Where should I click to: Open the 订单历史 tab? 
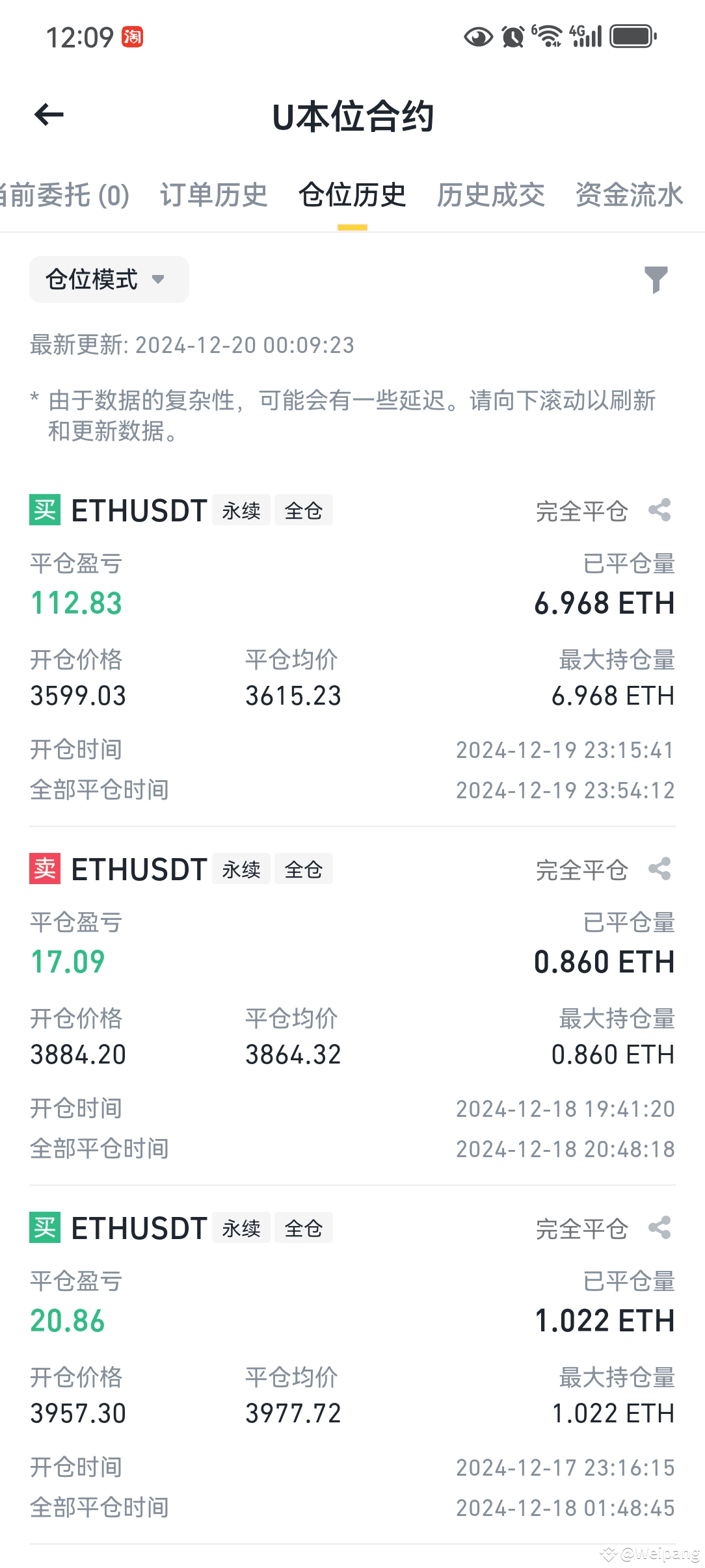[214, 195]
